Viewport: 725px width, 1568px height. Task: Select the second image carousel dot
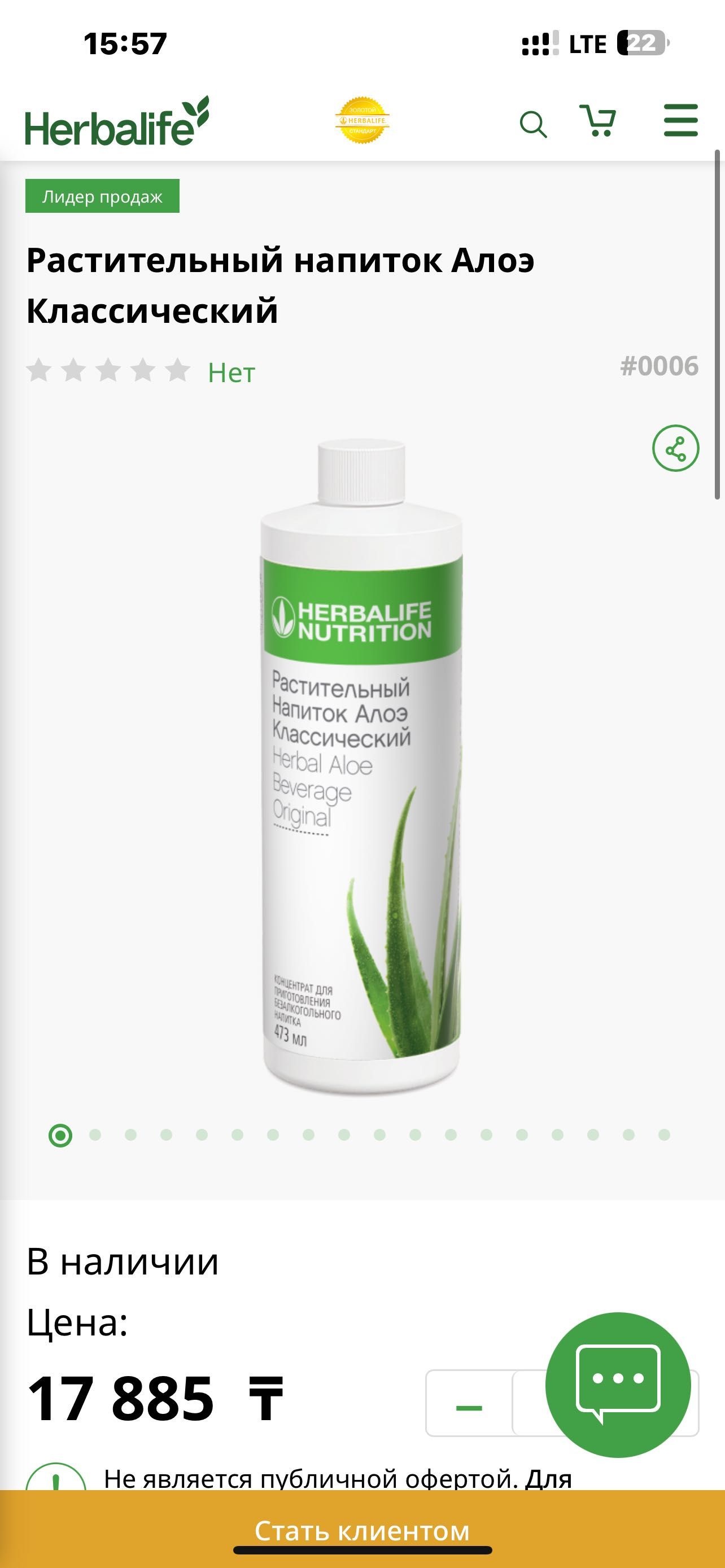pyautogui.click(x=95, y=1135)
